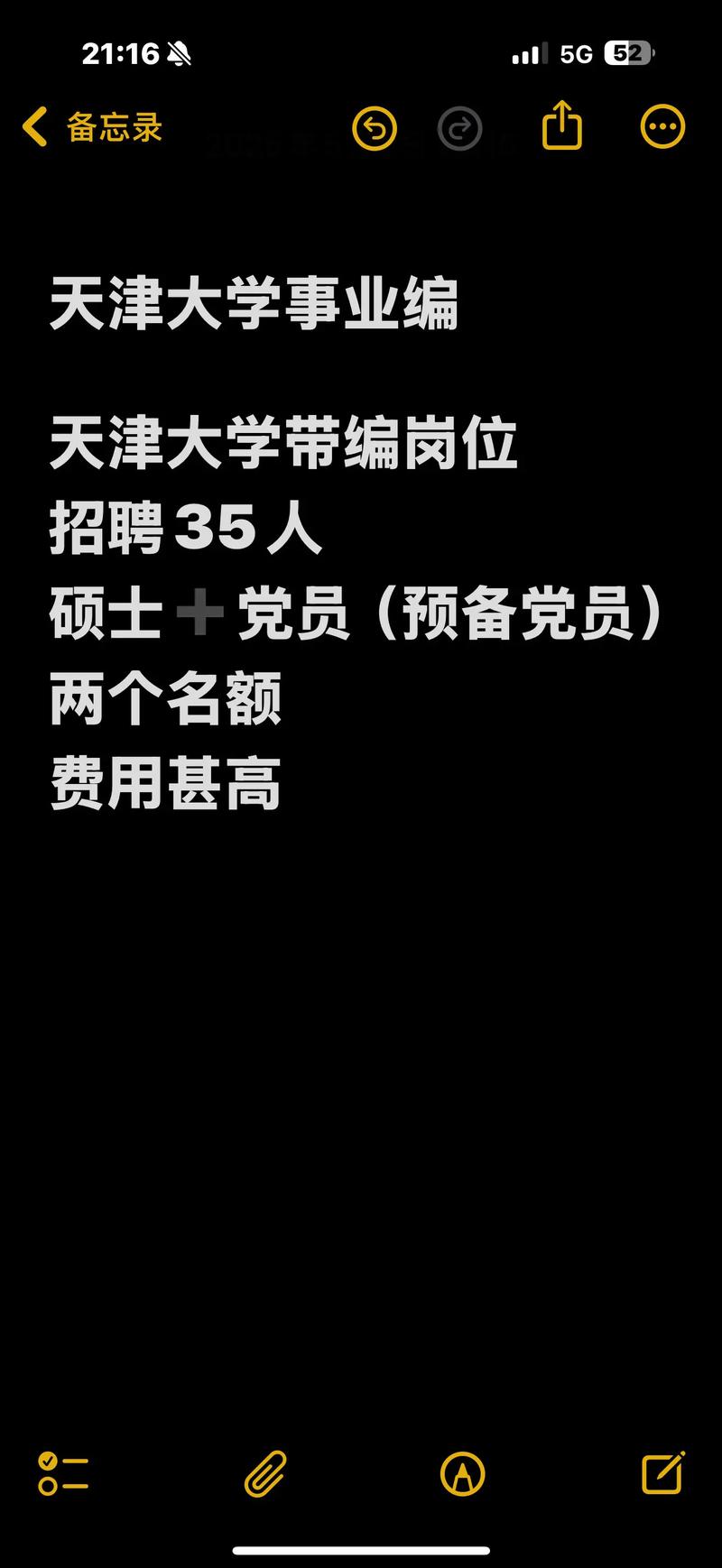Tap the redo arrow icon

coord(459,129)
